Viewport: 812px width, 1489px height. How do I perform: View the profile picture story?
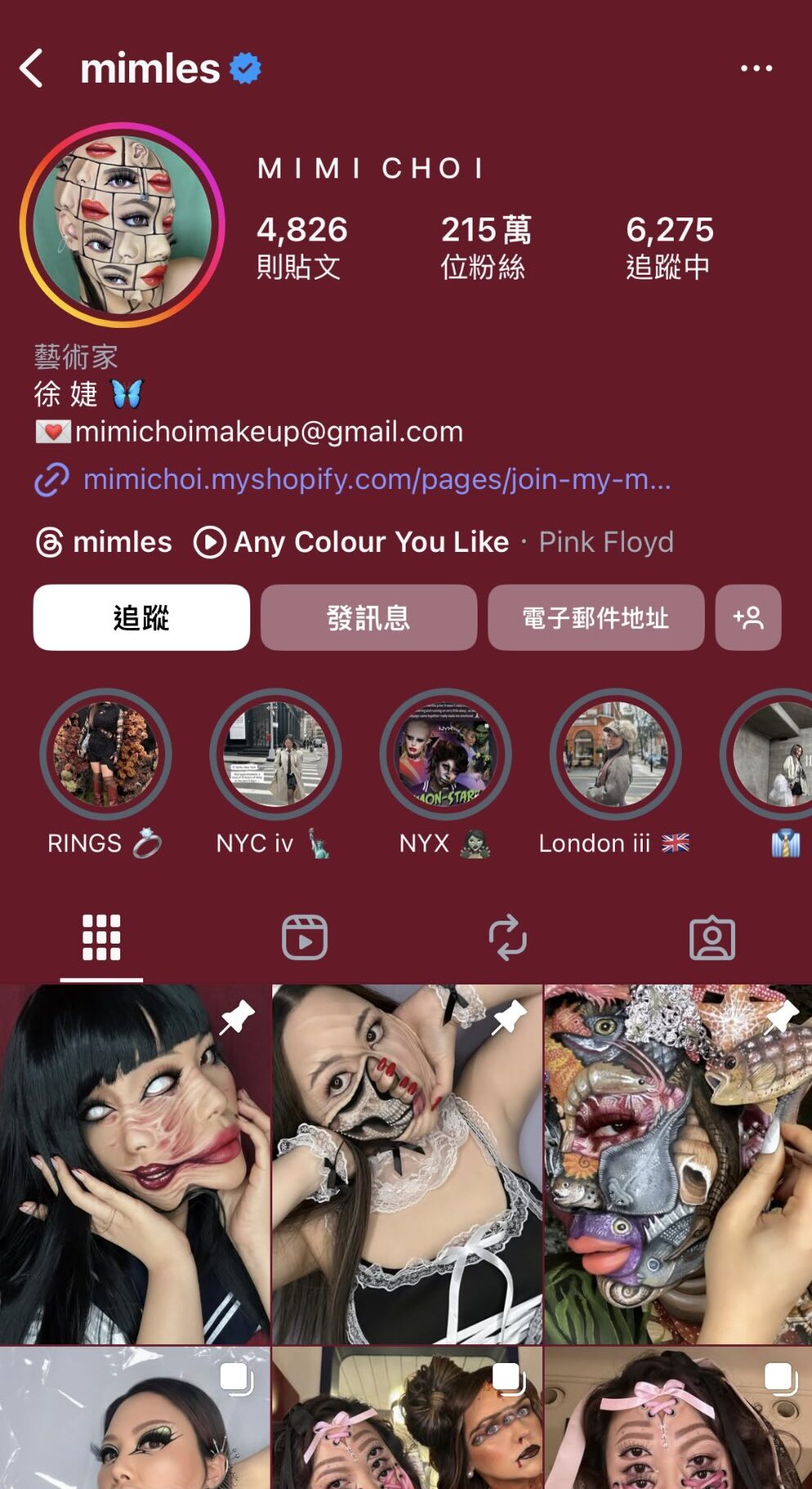click(123, 225)
